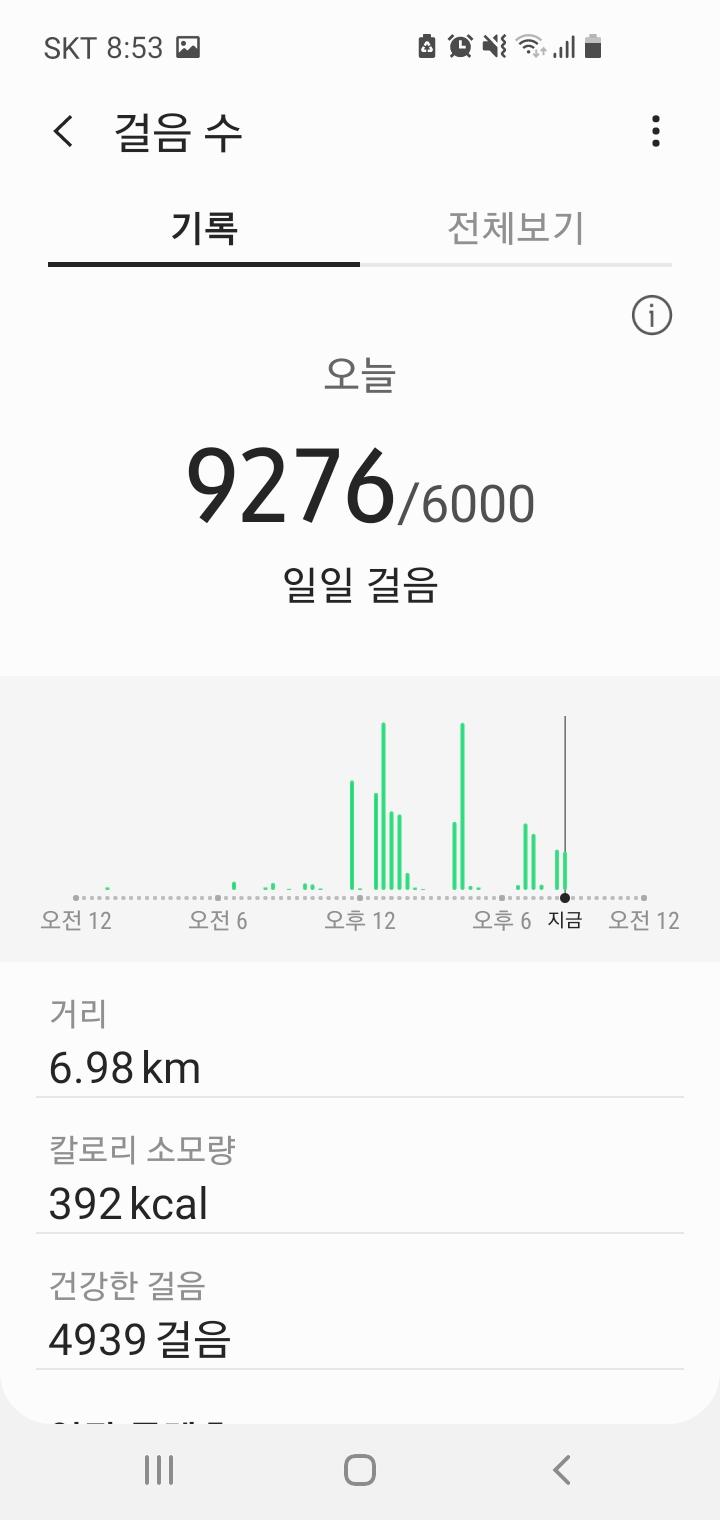The width and height of the screenshot is (720, 1520).
Task: Go back from the 걸음 수 screen
Action: pos(64,132)
